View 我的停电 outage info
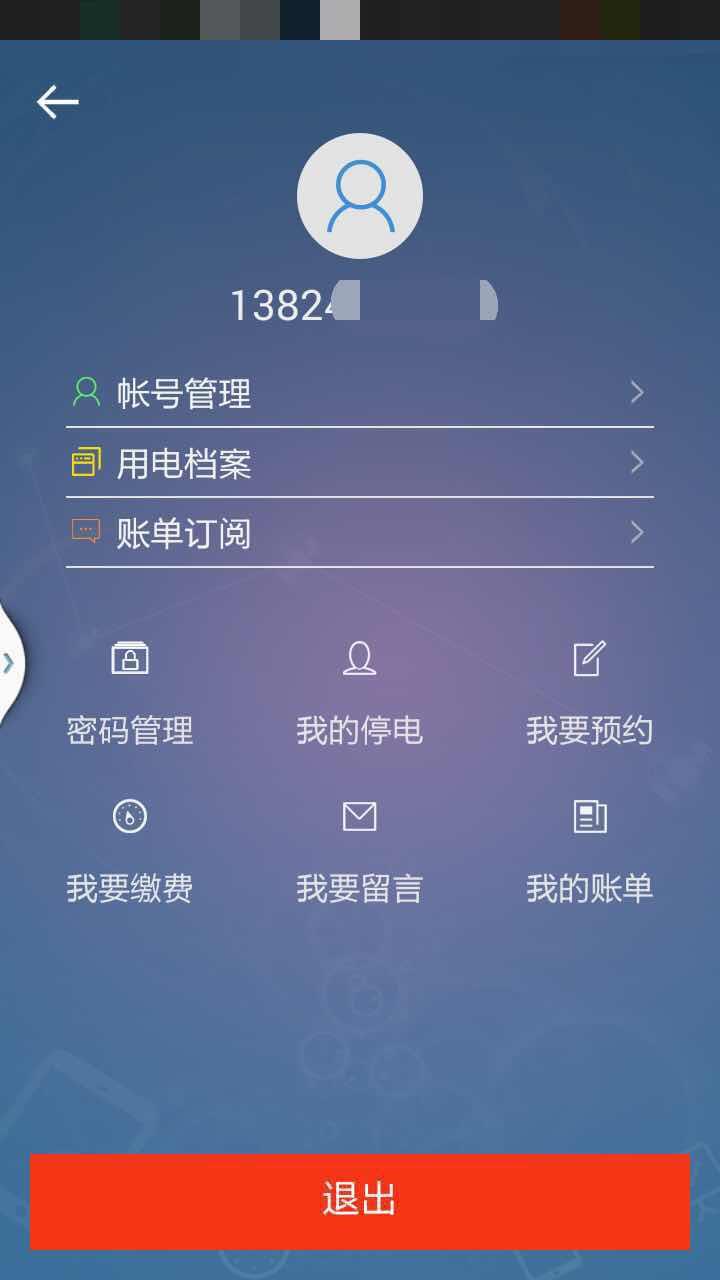720x1280 pixels. 360,695
